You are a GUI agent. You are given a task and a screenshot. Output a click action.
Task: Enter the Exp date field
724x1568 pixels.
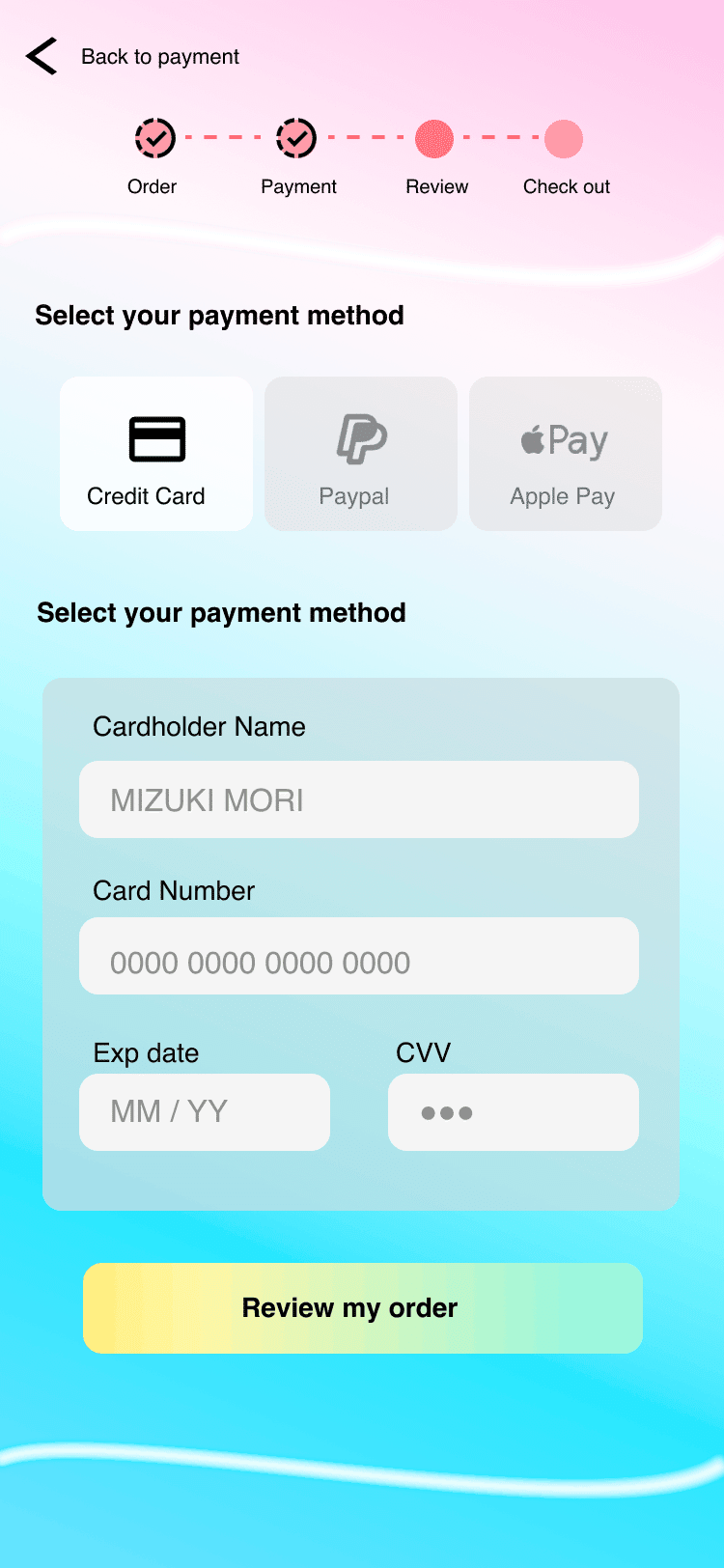pos(205,1112)
